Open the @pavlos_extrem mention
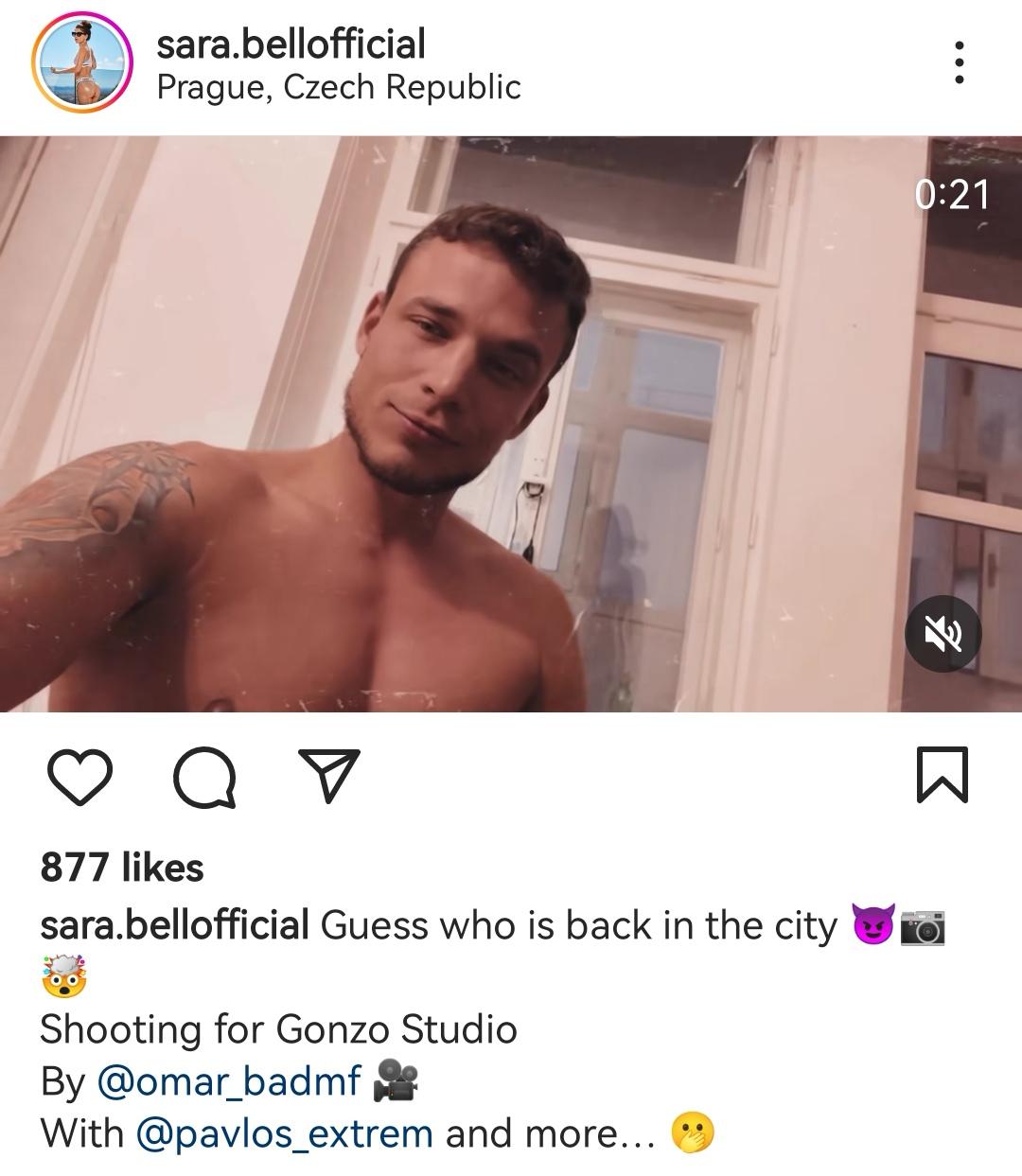The width and height of the screenshot is (1022, 1176). [284, 1132]
